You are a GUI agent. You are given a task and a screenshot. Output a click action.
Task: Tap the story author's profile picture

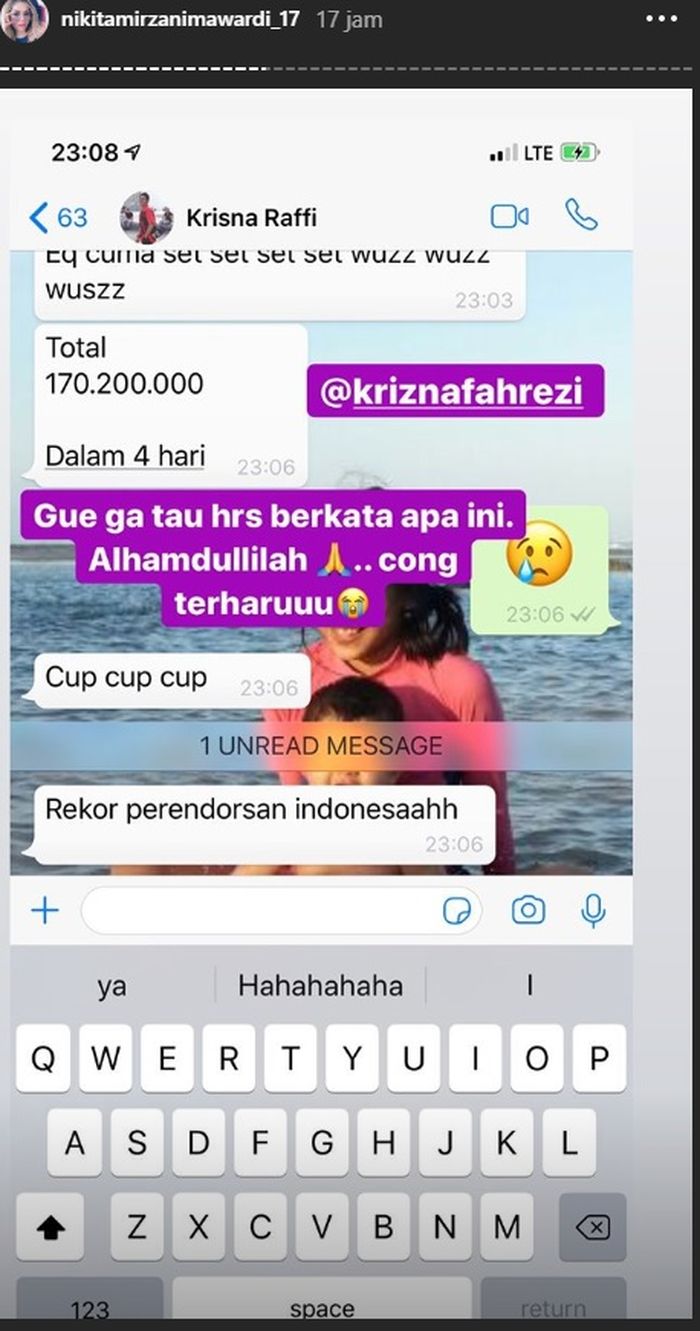click(x=24, y=21)
